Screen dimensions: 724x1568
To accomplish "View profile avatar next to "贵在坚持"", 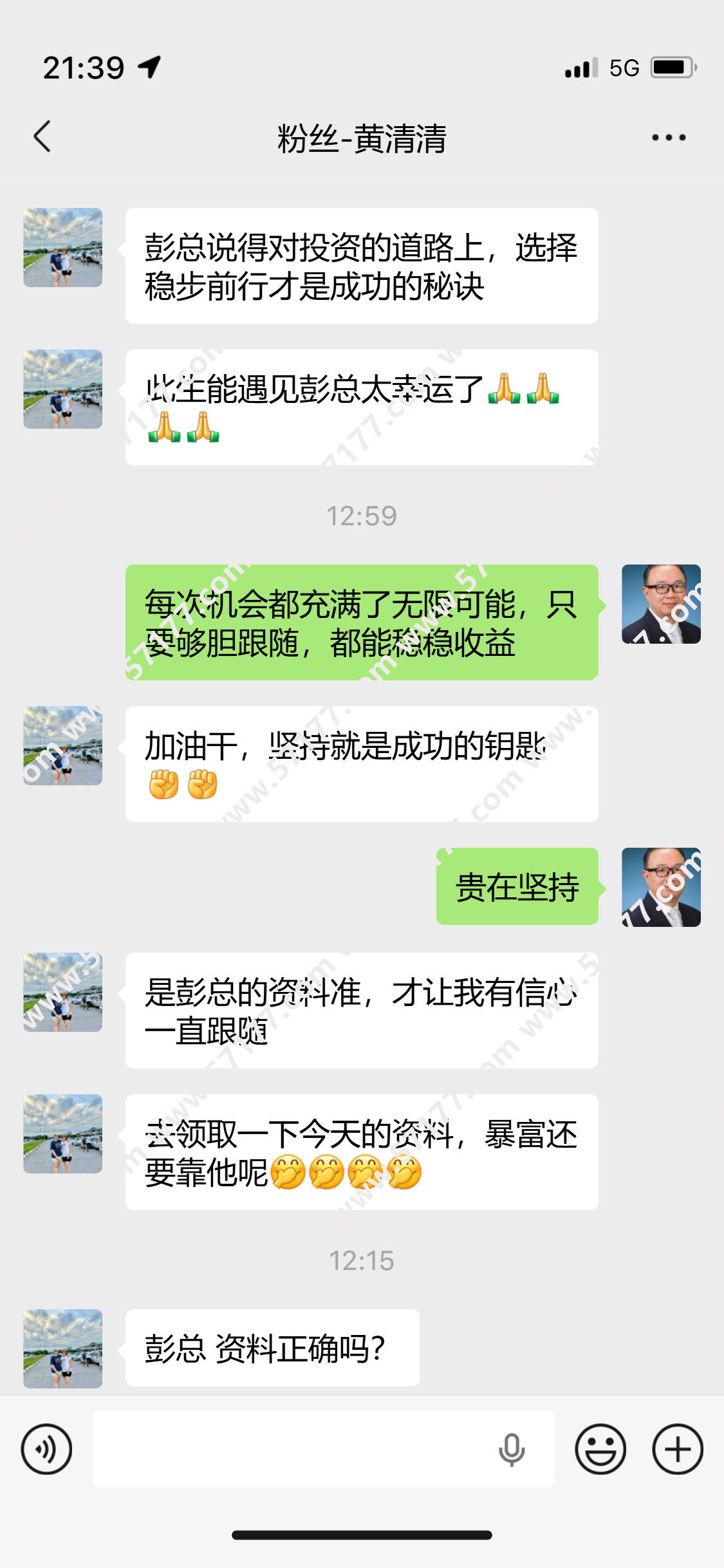I will 661,887.
